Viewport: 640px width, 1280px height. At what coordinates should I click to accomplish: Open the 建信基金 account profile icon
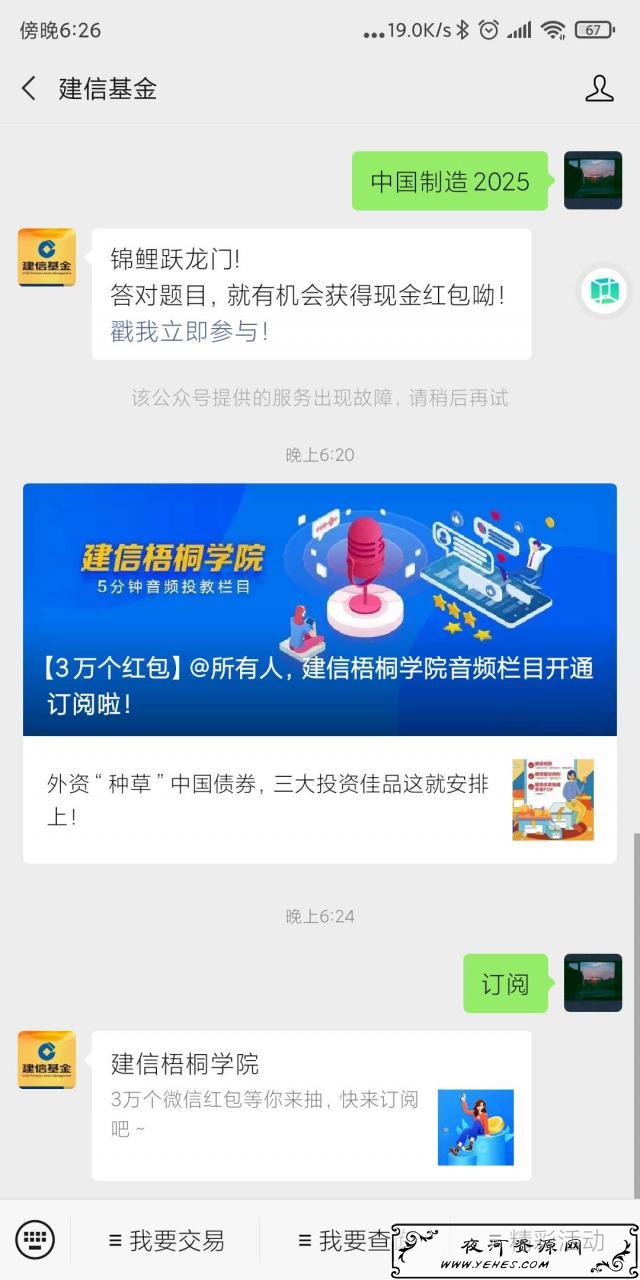(x=598, y=88)
